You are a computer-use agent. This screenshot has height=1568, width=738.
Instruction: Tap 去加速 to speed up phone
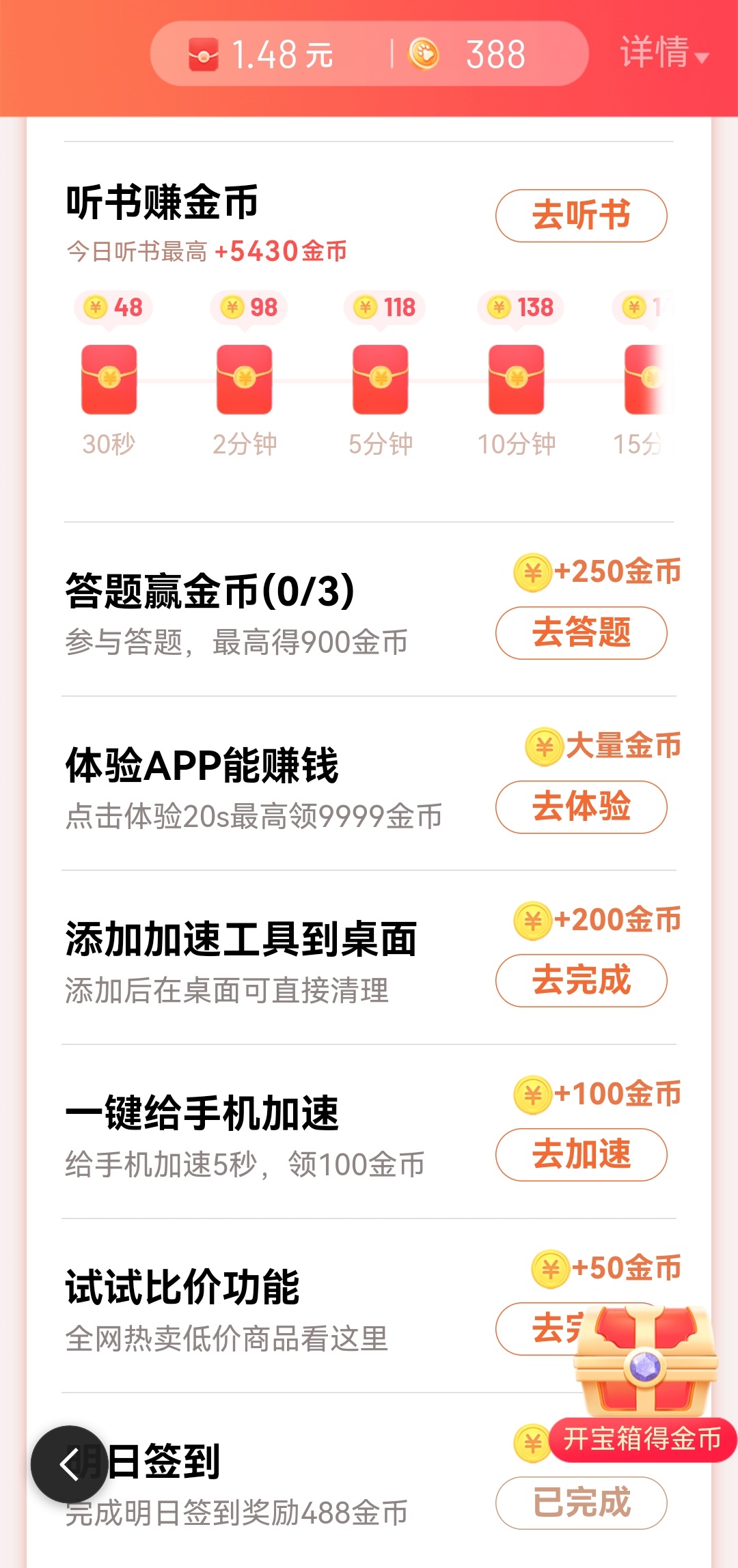coord(581,1155)
